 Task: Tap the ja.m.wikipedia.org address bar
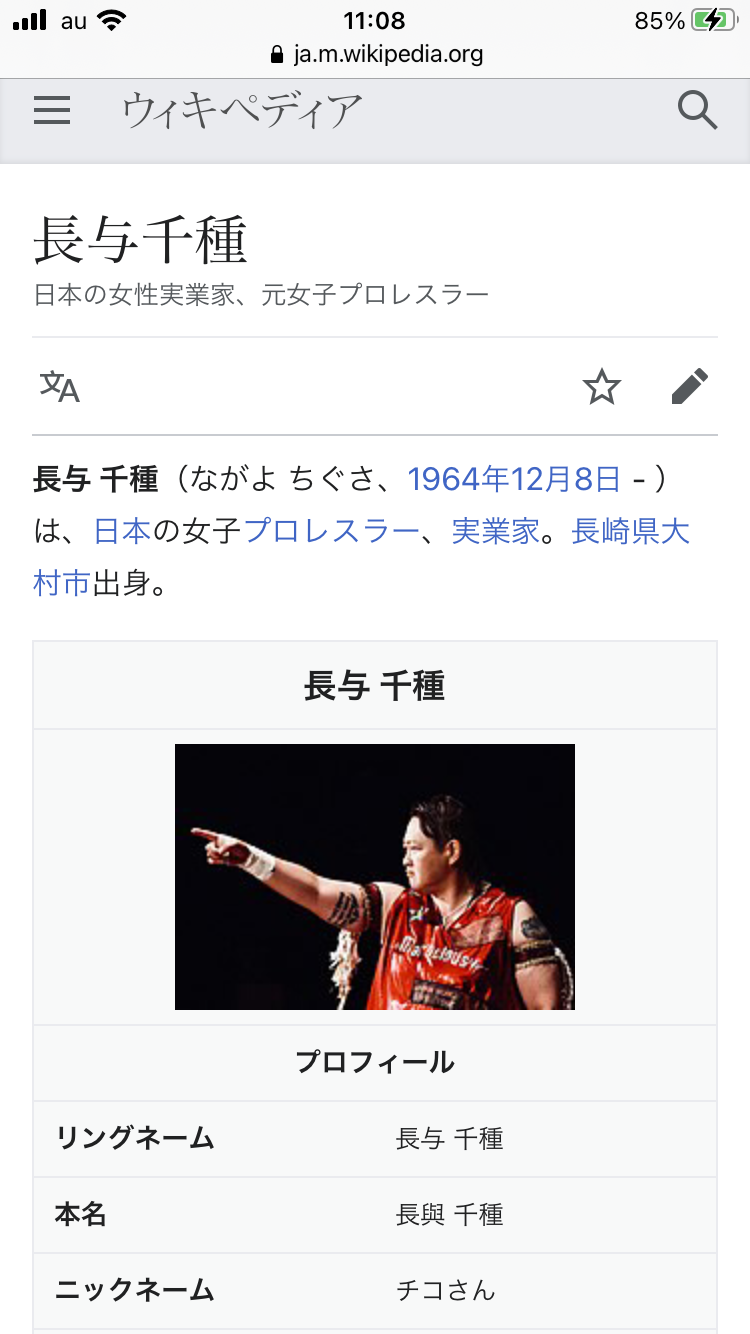(376, 54)
